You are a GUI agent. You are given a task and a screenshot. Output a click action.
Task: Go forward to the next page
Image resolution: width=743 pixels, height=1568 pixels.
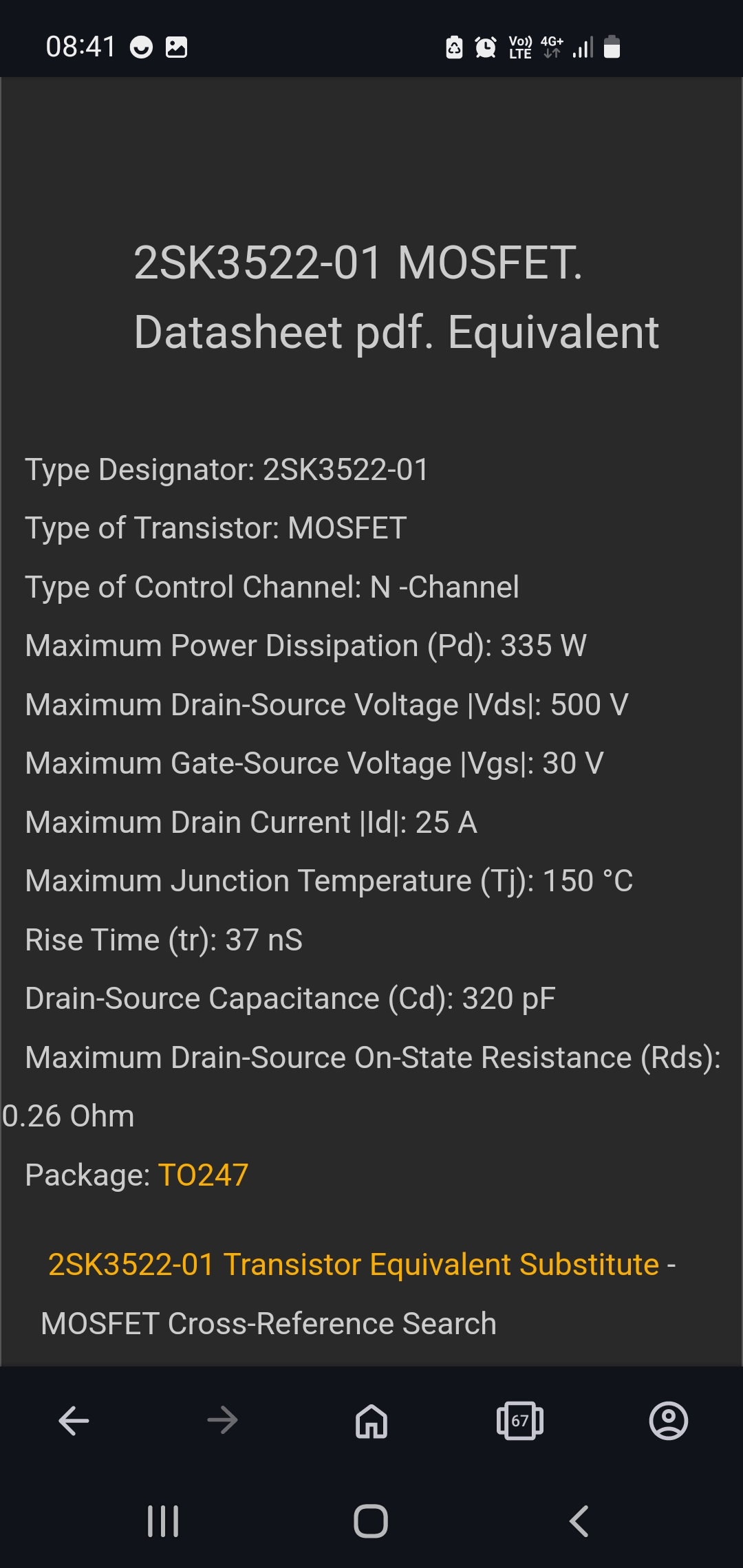click(222, 1421)
